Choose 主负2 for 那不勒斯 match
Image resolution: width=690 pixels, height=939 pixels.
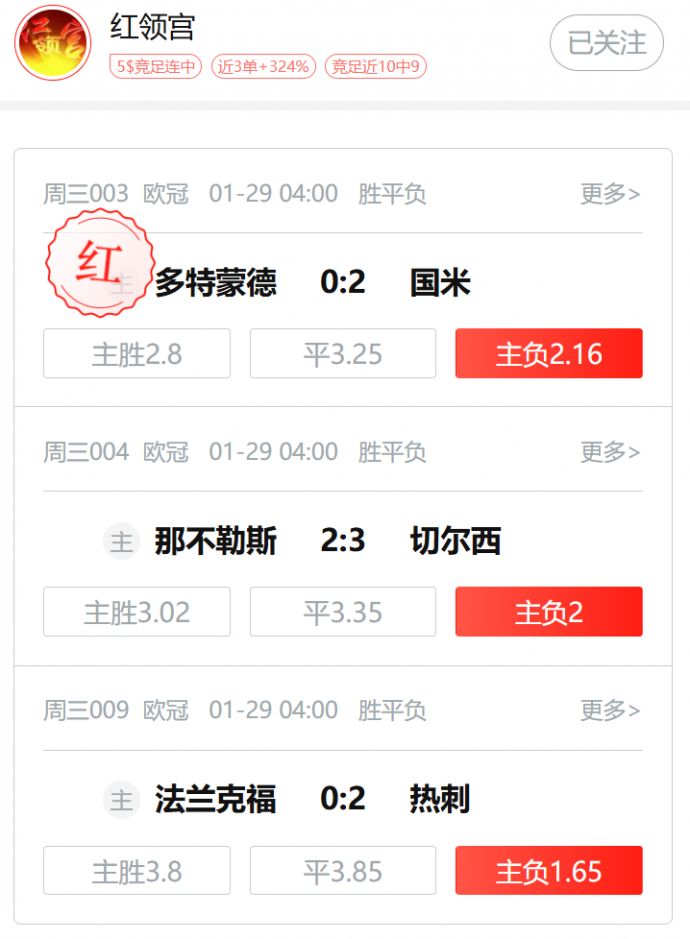pyautogui.click(x=548, y=612)
